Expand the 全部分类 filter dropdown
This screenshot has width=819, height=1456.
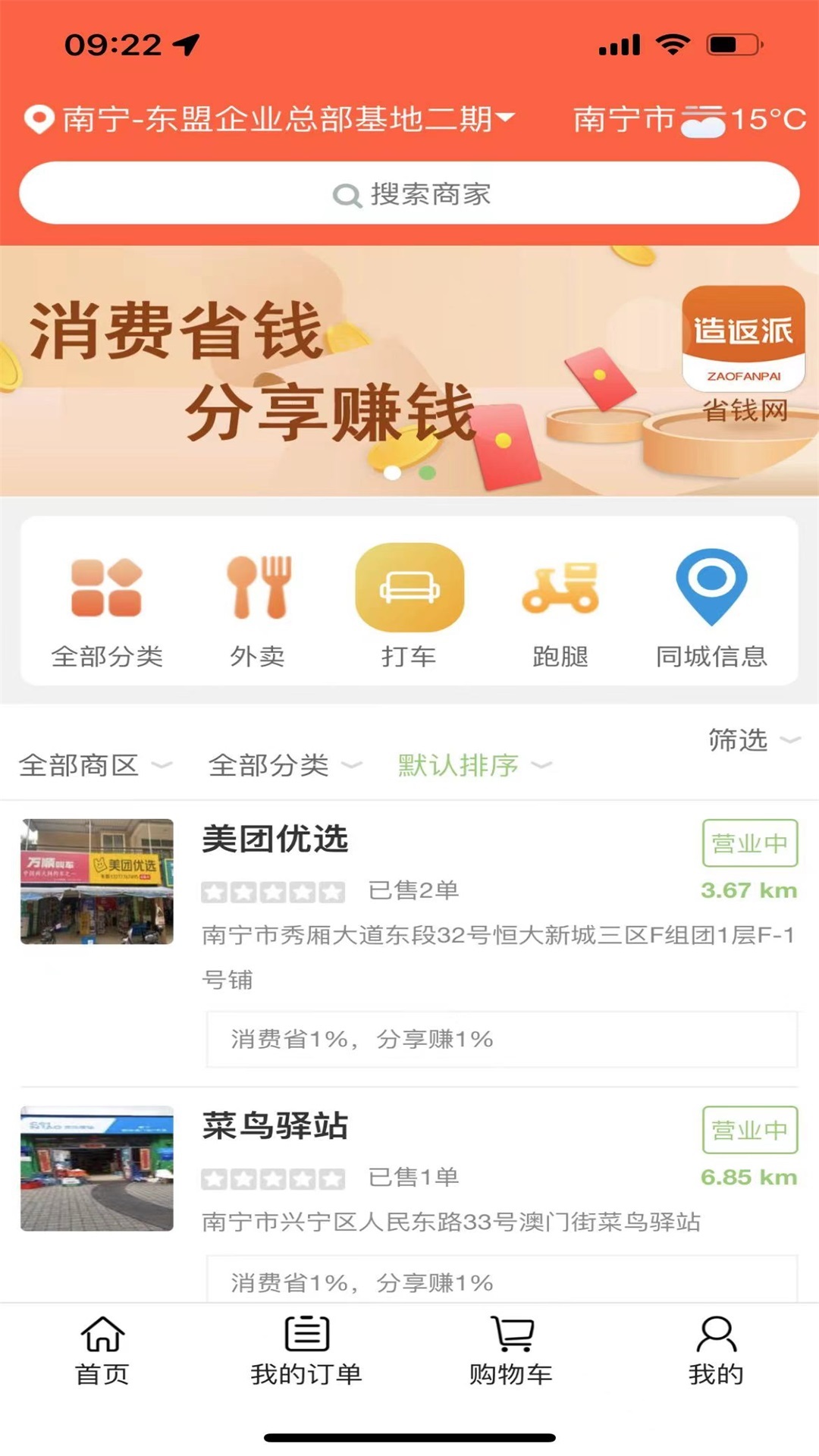pos(284,765)
